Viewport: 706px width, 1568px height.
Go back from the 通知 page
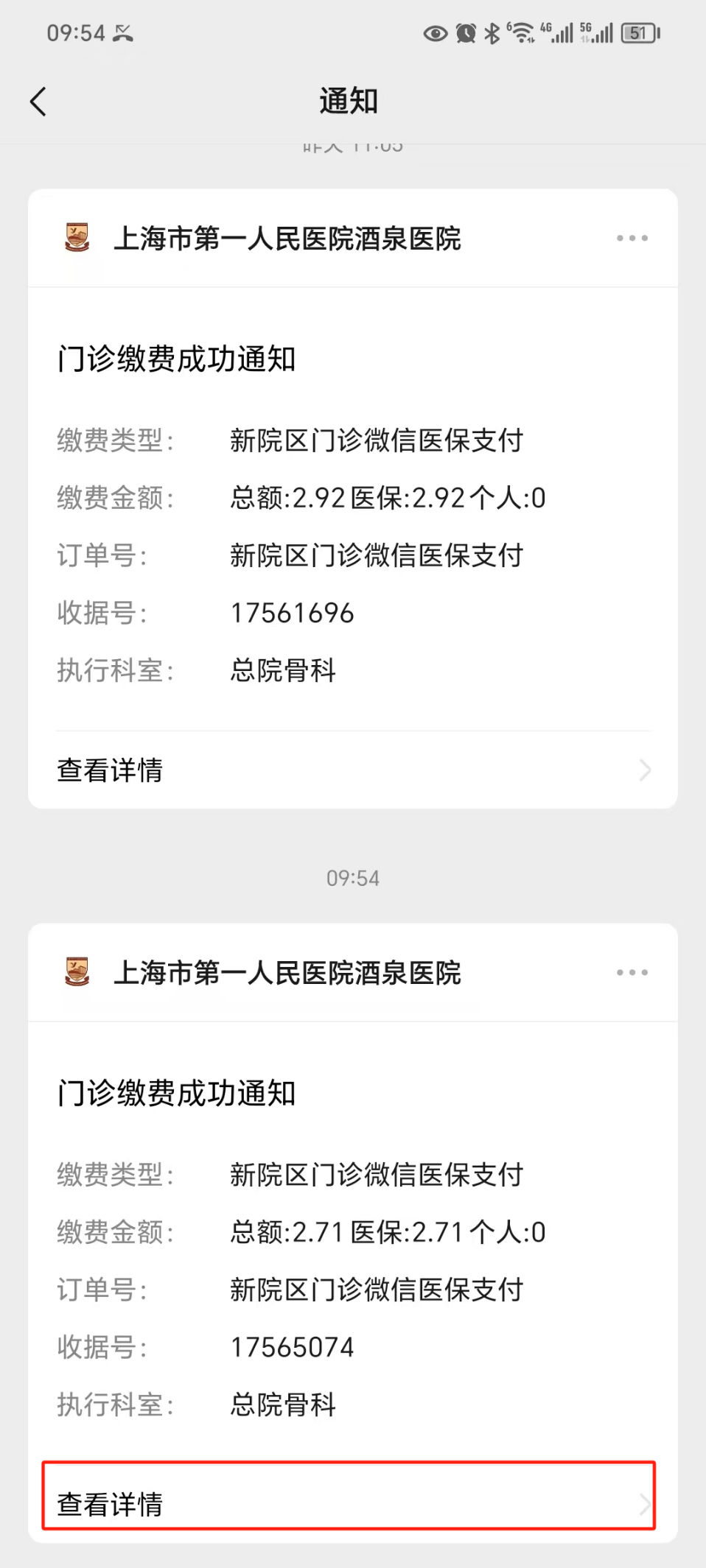(x=38, y=102)
